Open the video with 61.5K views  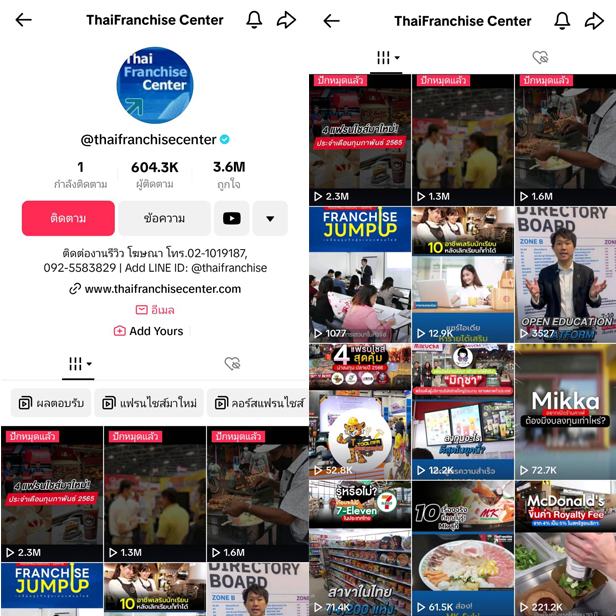[462, 547]
